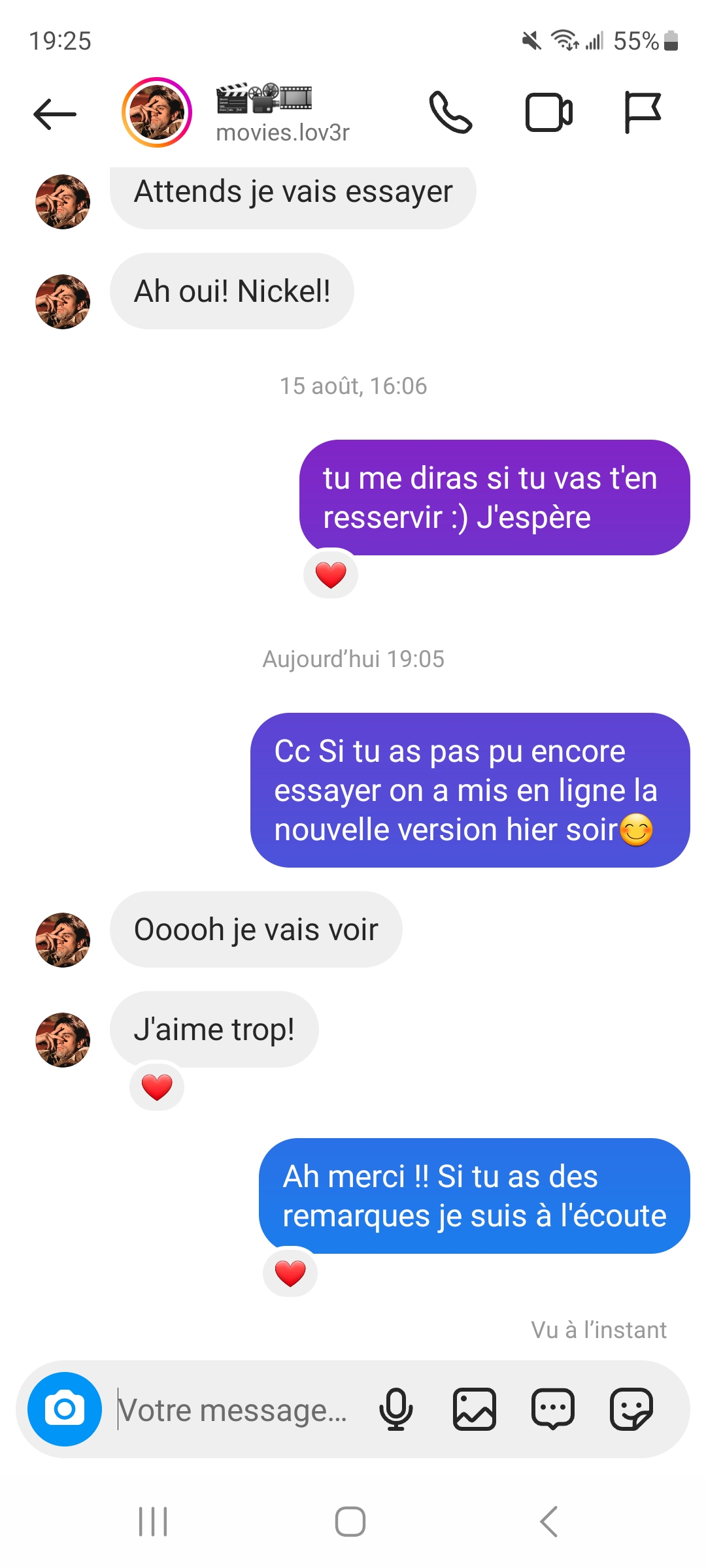Start a video call with movies.lov3r
The image size is (706, 1568).
549,113
